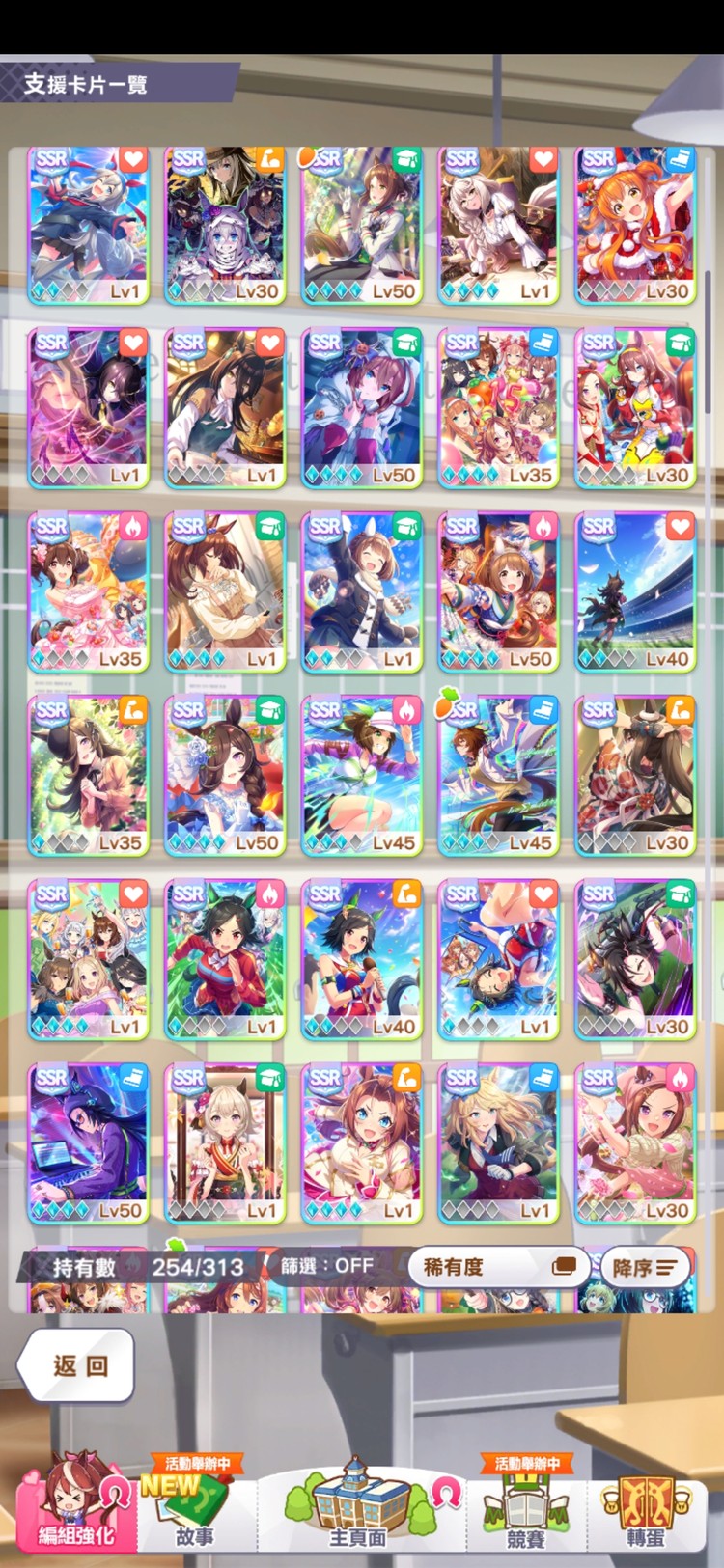Toggle the 降序 sort order button
Viewport: 724px width, 1568px height.
(x=644, y=1267)
